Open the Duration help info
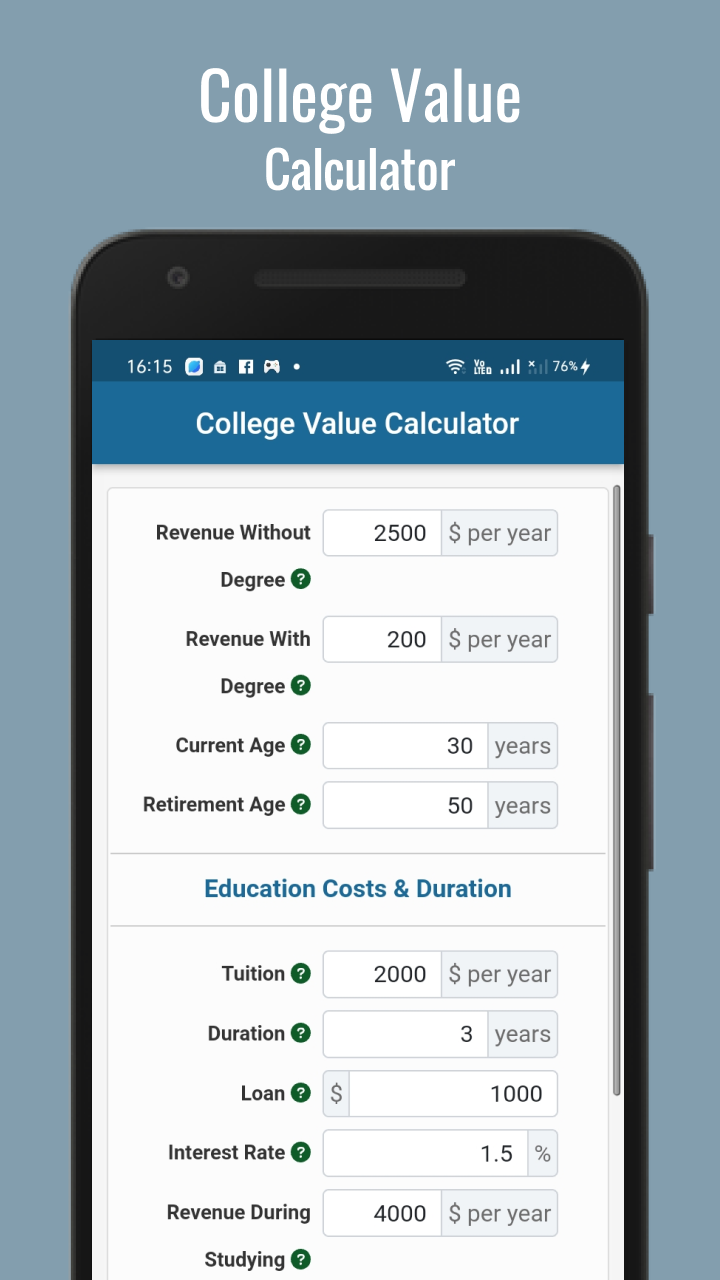720x1280 pixels. [x=302, y=1033]
